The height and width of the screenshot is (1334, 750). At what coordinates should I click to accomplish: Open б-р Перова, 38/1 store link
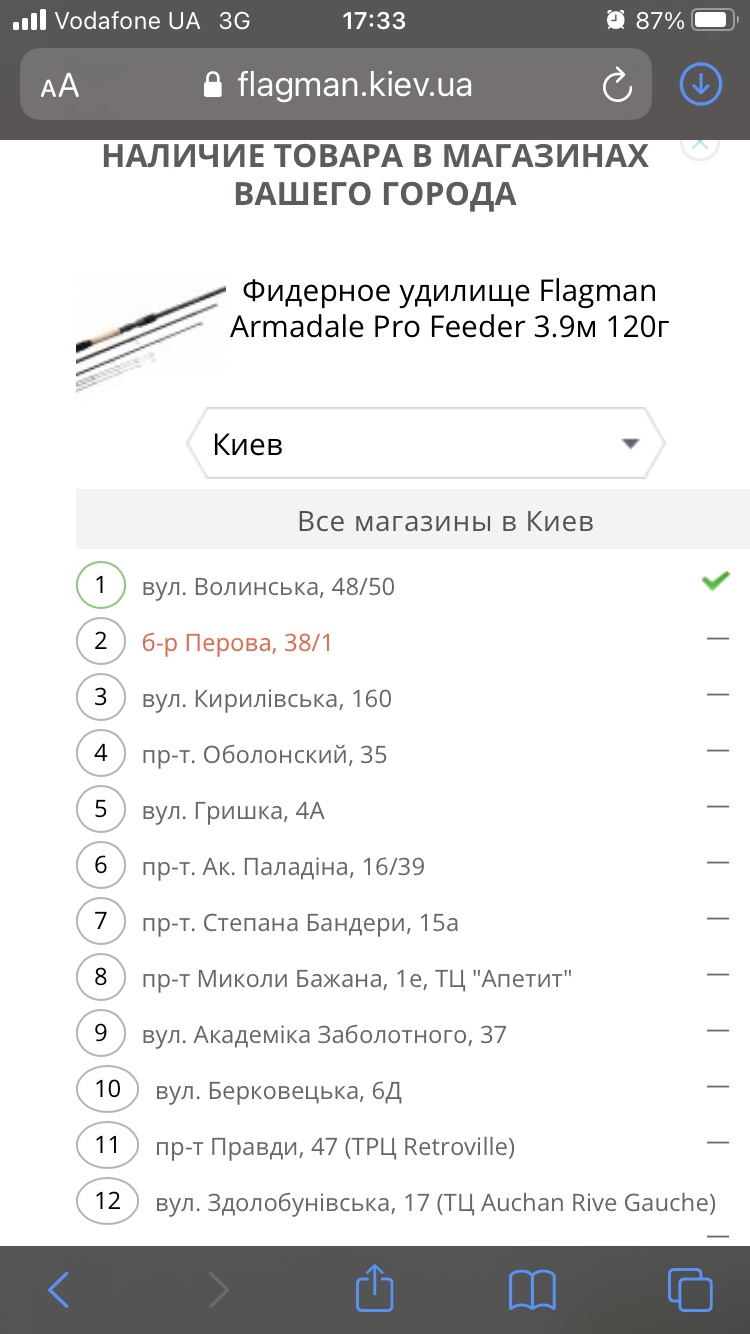pyautogui.click(x=237, y=642)
